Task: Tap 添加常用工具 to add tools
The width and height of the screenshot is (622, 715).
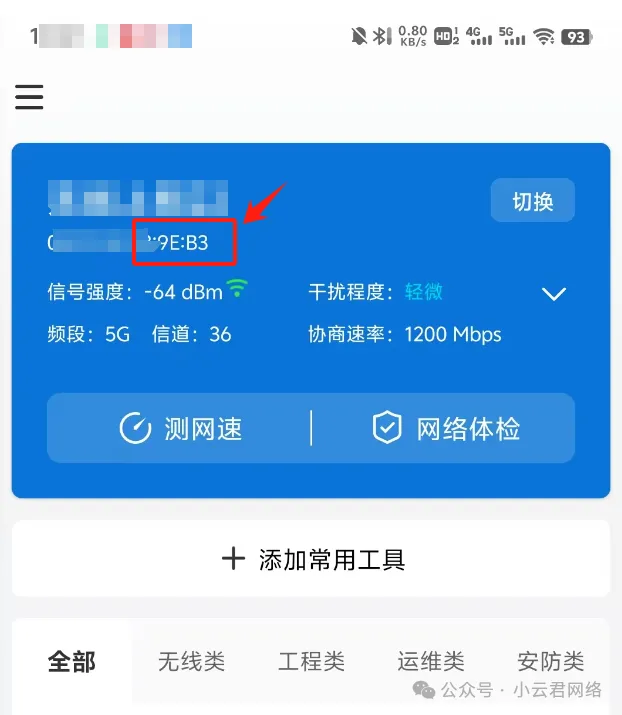Action: (x=311, y=559)
